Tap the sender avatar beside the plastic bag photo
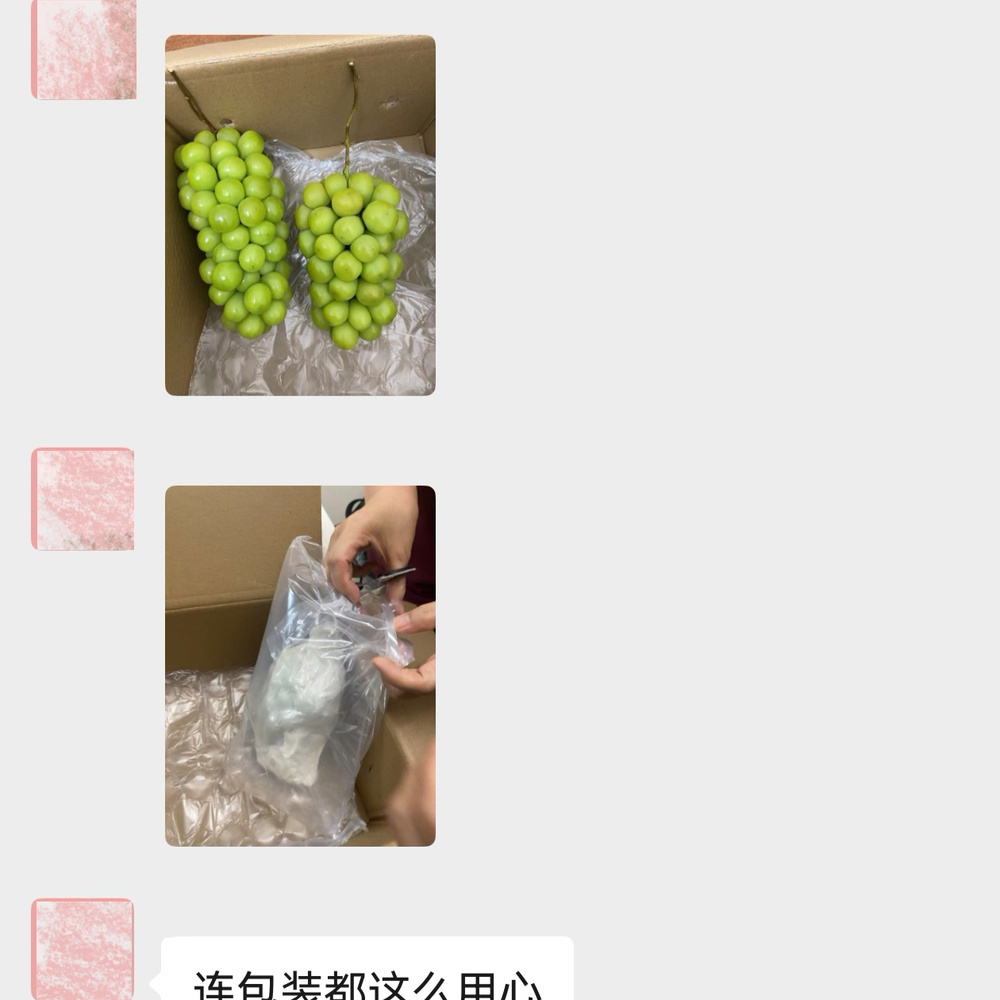The width and height of the screenshot is (1000, 1000). click(x=83, y=498)
